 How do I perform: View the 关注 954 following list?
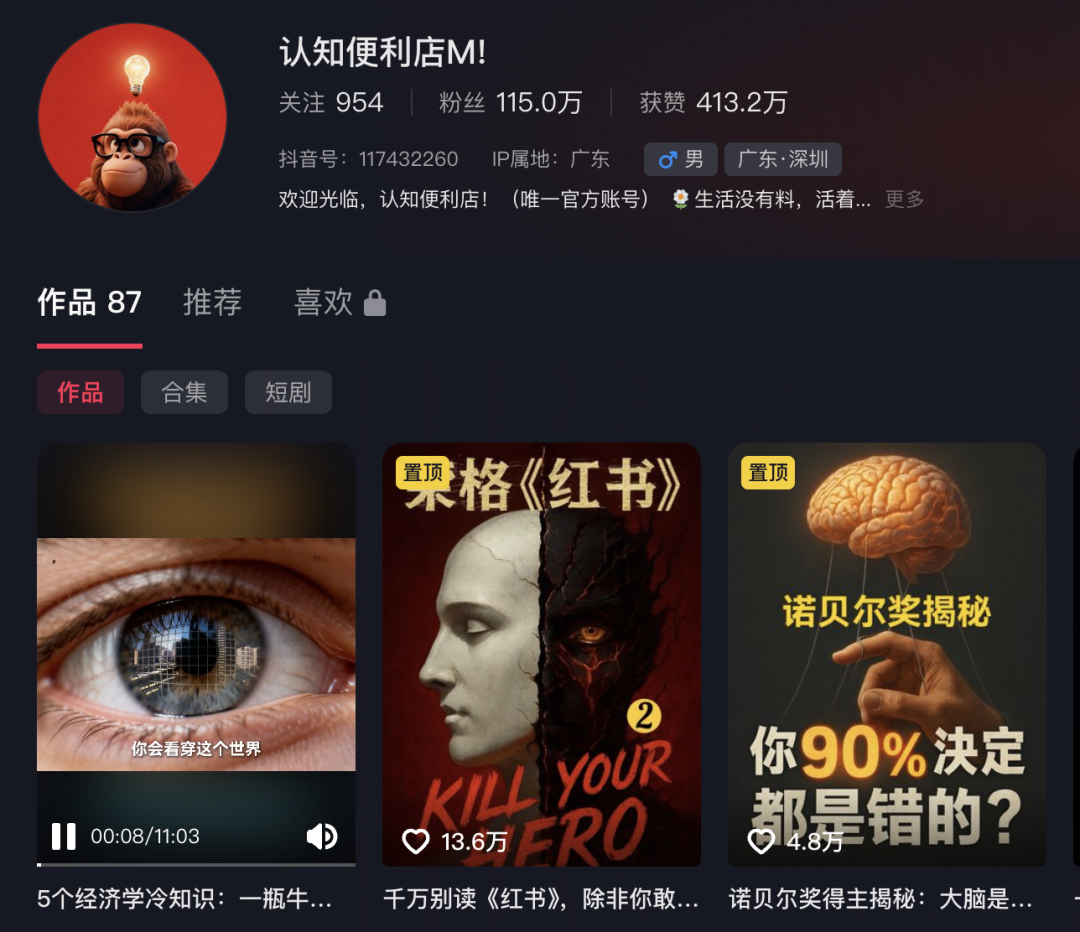pos(331,103)
